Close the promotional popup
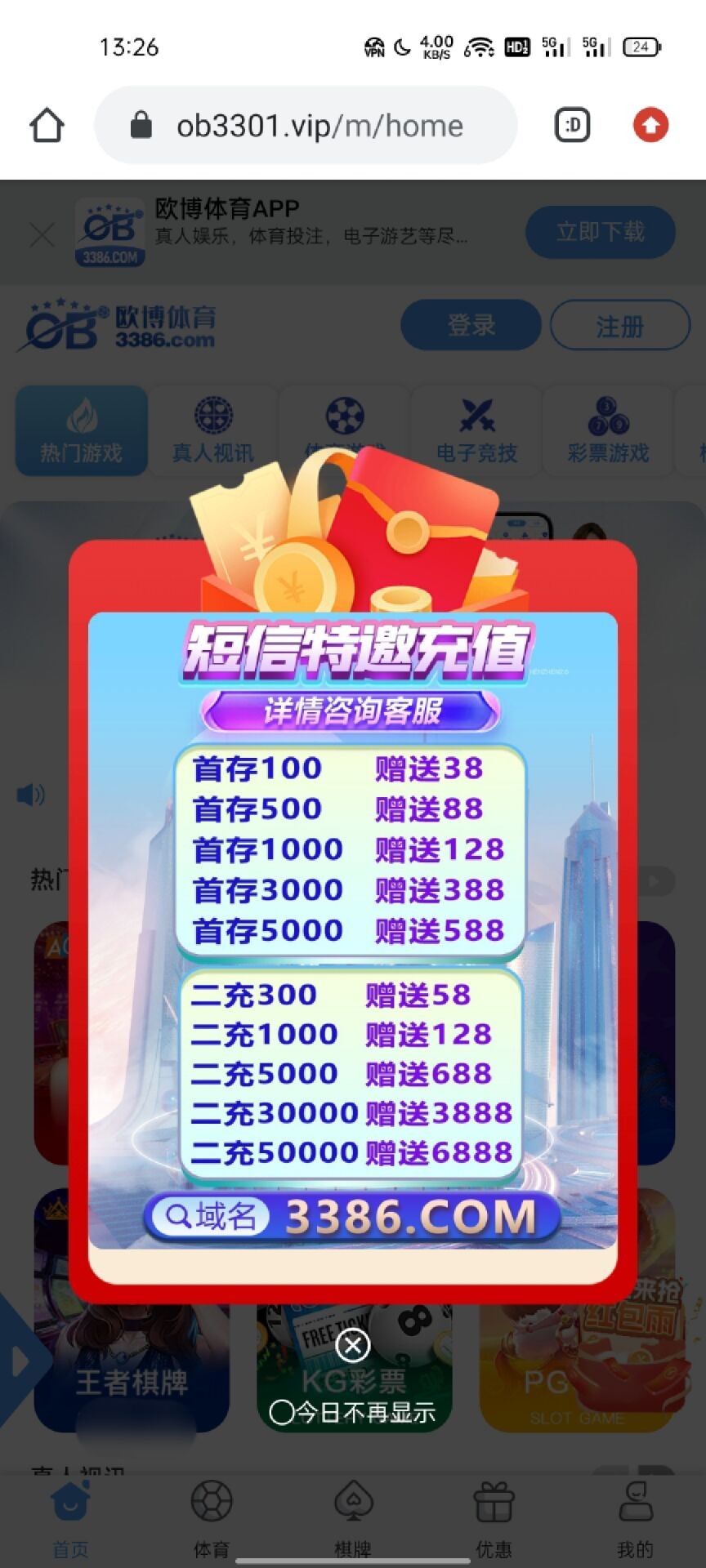Viewport: 706px width, 1568px height. 353,1345
